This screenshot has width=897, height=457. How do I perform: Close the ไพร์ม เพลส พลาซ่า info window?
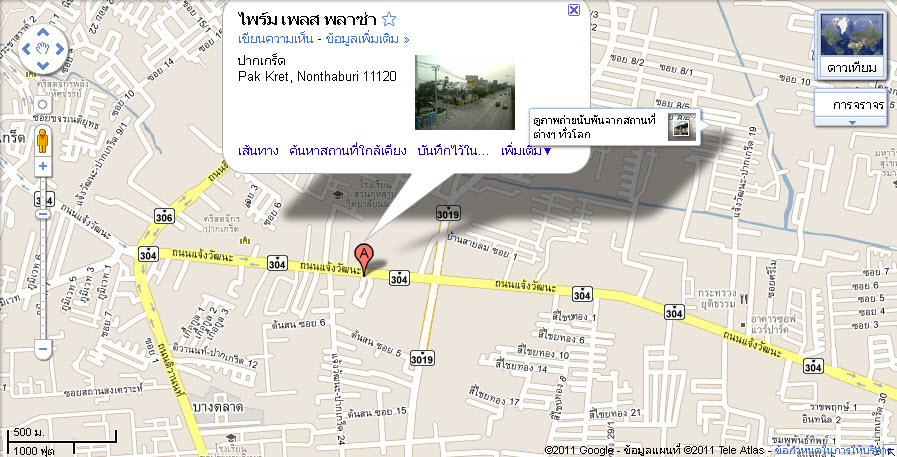point(573,10)
